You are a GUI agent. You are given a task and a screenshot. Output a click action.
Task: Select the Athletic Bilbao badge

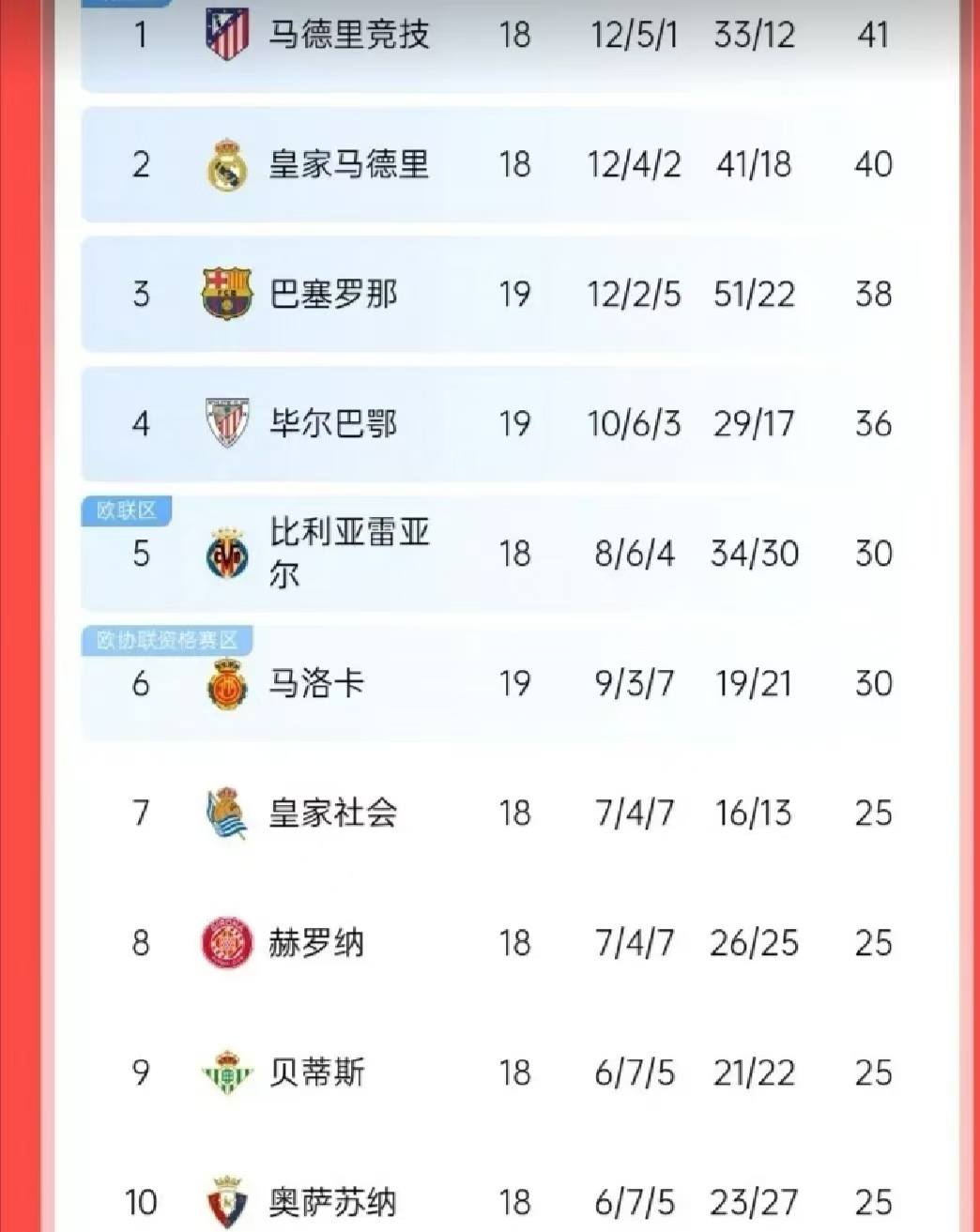pyautogui.click(x=225, y=423)
